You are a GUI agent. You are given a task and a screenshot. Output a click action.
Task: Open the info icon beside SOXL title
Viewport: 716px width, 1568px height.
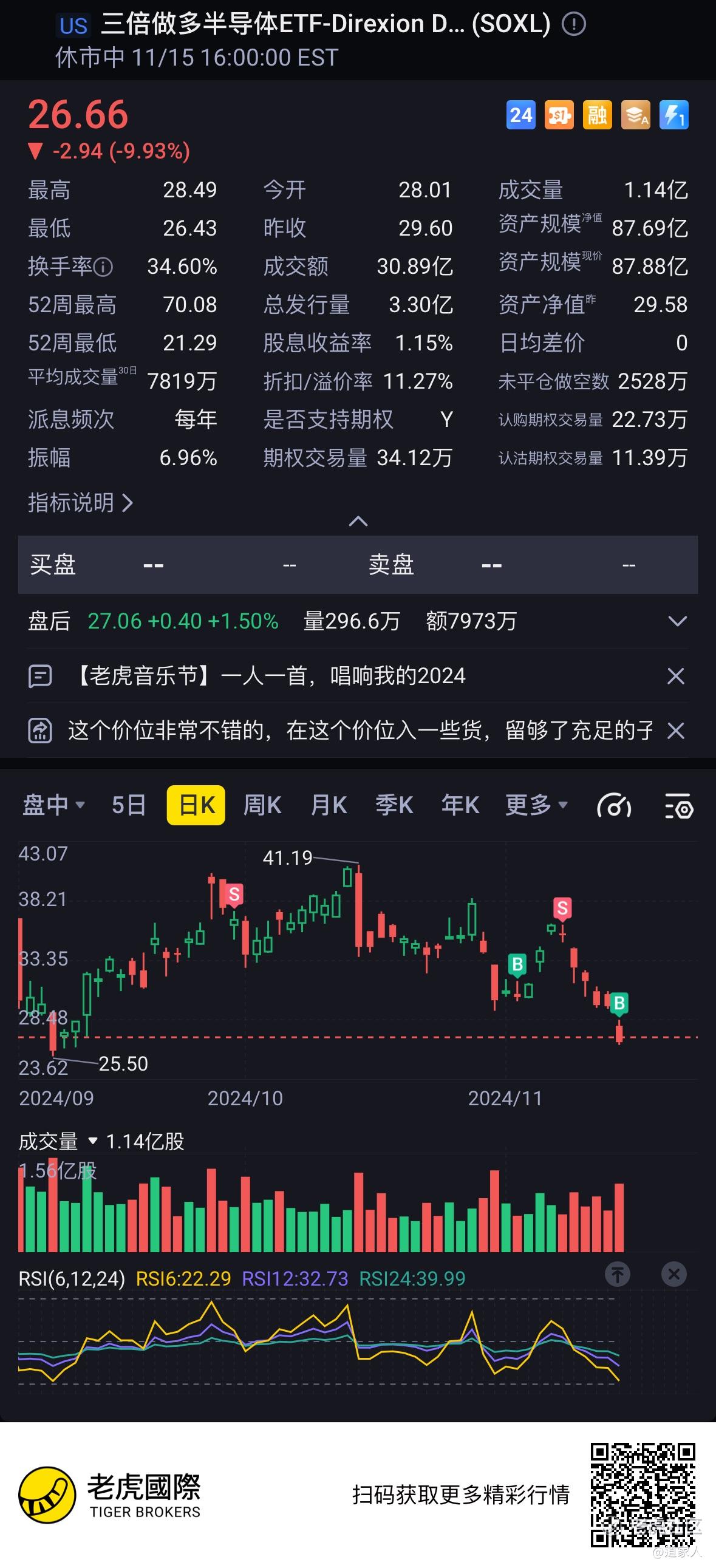pos(573,24)
